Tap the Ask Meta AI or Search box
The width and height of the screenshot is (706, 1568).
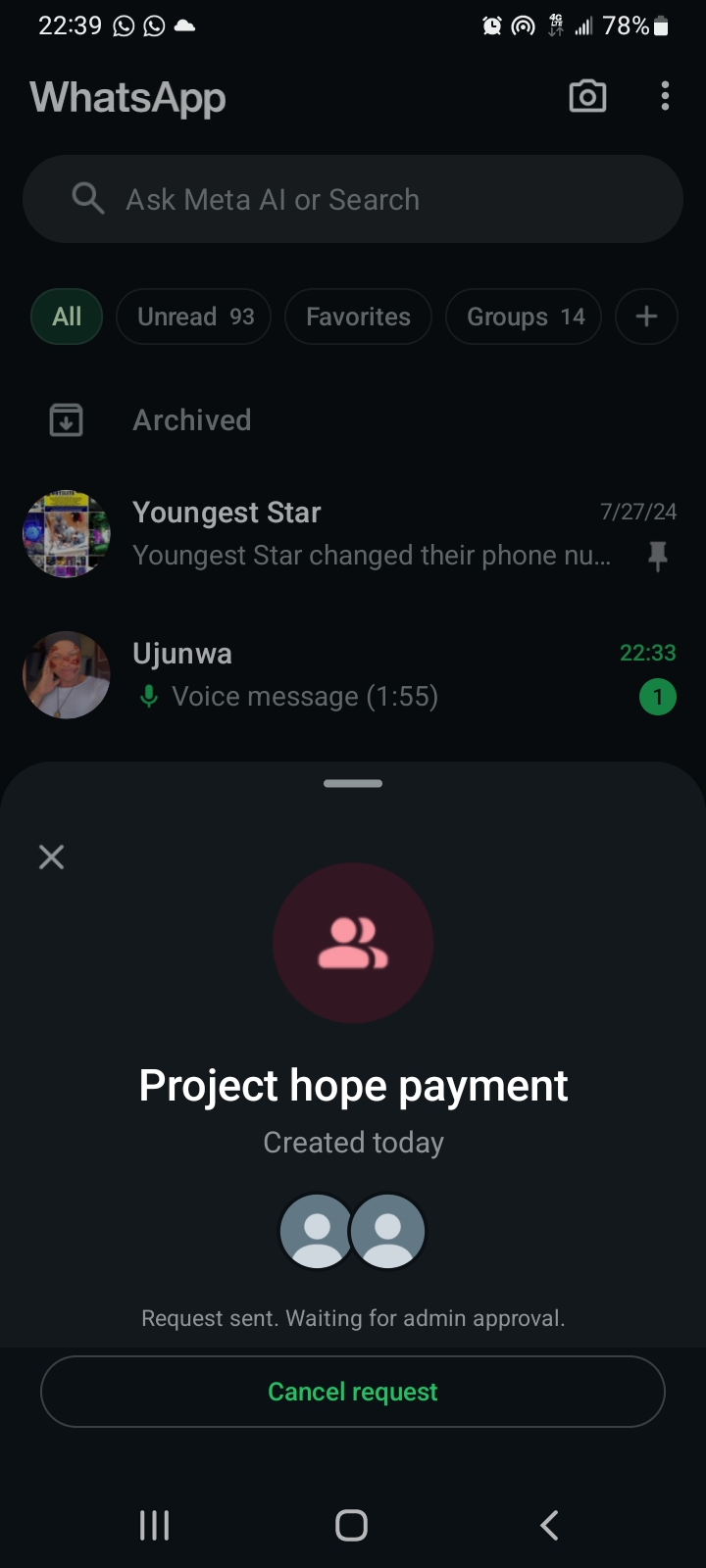[x=353, y=199]
